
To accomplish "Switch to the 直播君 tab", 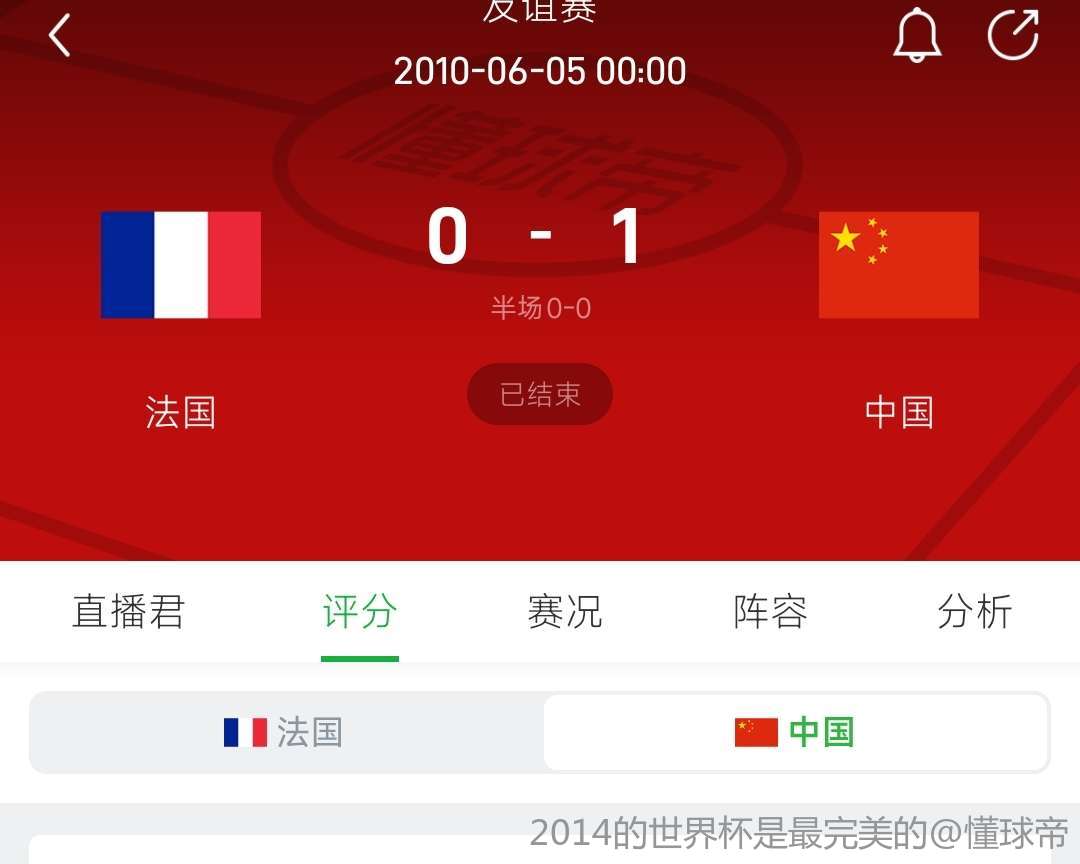I will [129, 611].
